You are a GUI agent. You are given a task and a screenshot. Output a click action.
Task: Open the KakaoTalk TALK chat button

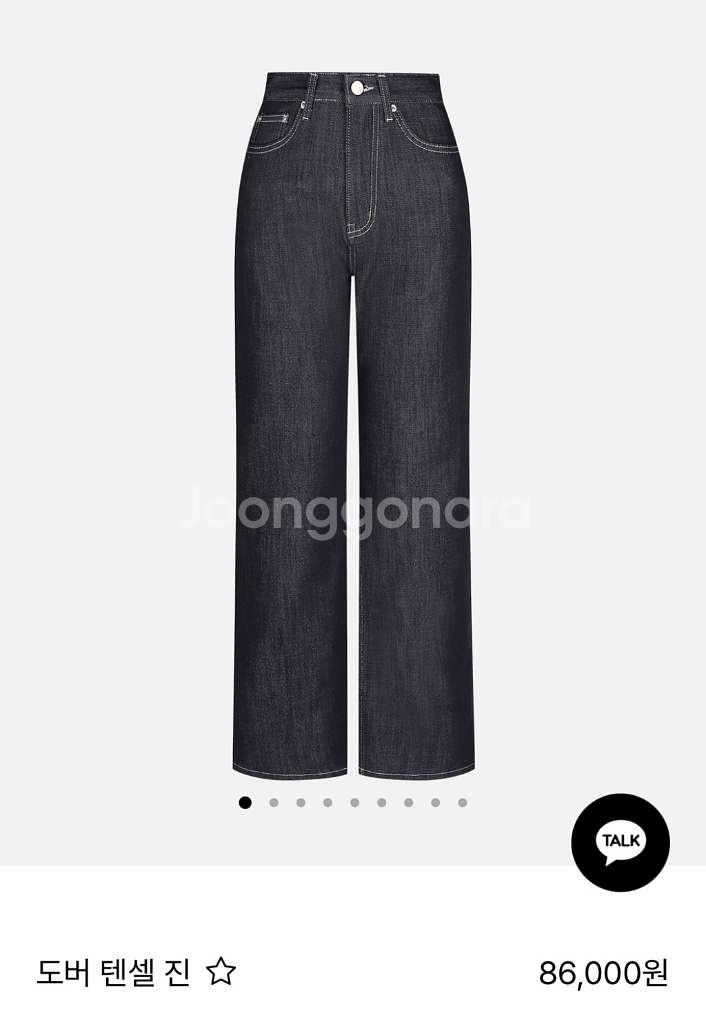click(620, 842)
